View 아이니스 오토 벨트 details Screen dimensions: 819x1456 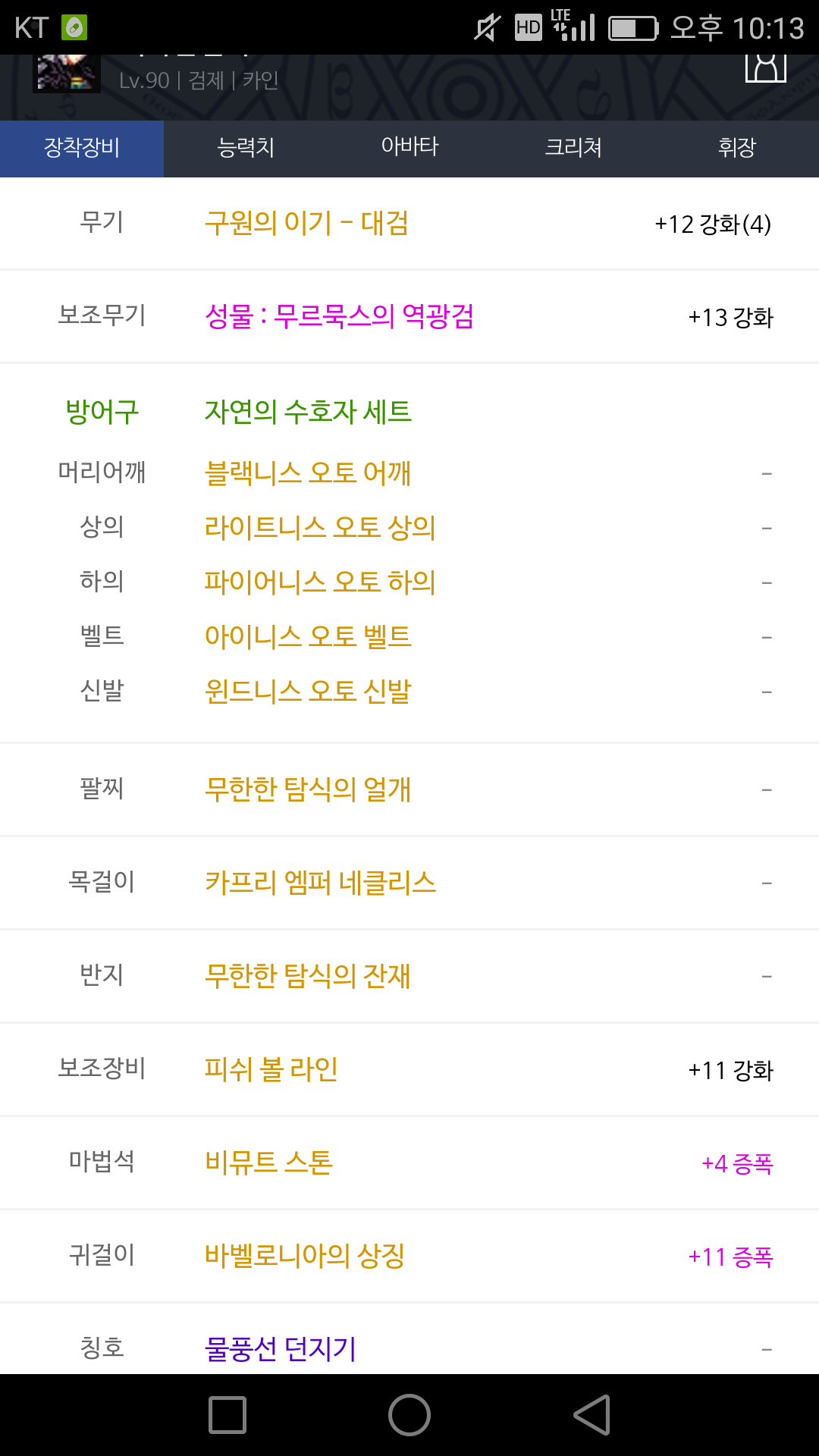(308, 637)
